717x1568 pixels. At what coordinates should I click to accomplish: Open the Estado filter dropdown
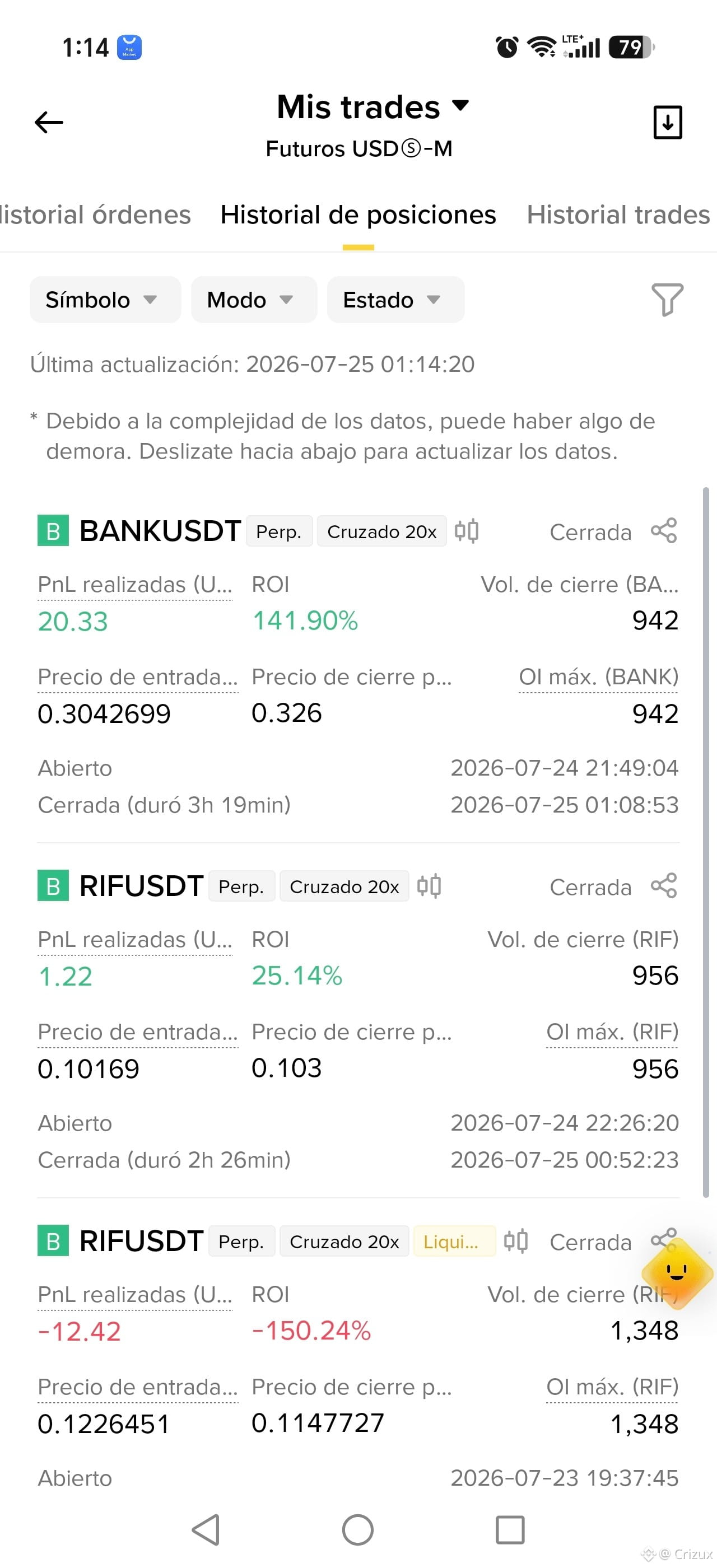(x=395, y=300)
